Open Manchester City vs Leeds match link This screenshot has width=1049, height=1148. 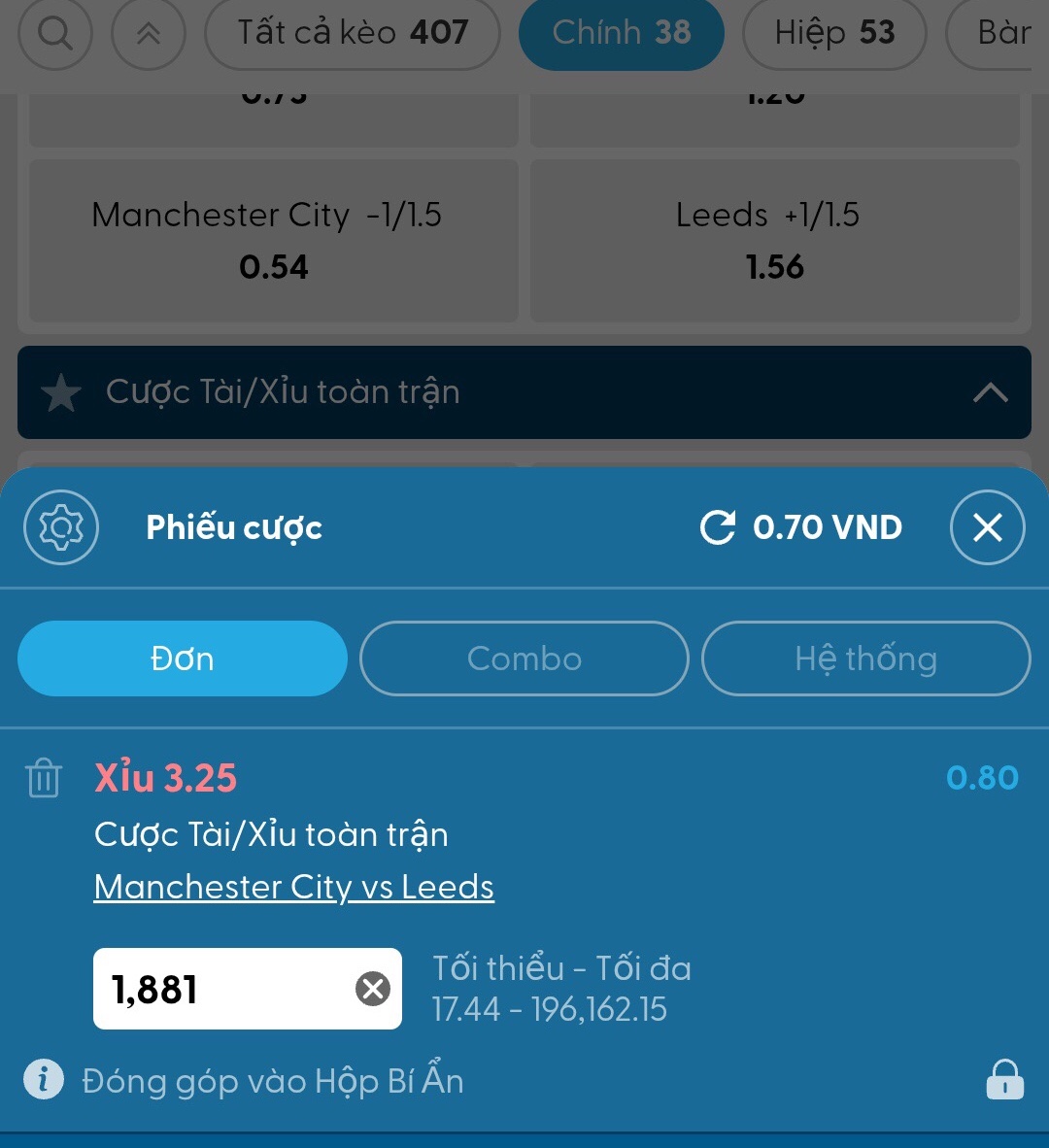point(293,887)
